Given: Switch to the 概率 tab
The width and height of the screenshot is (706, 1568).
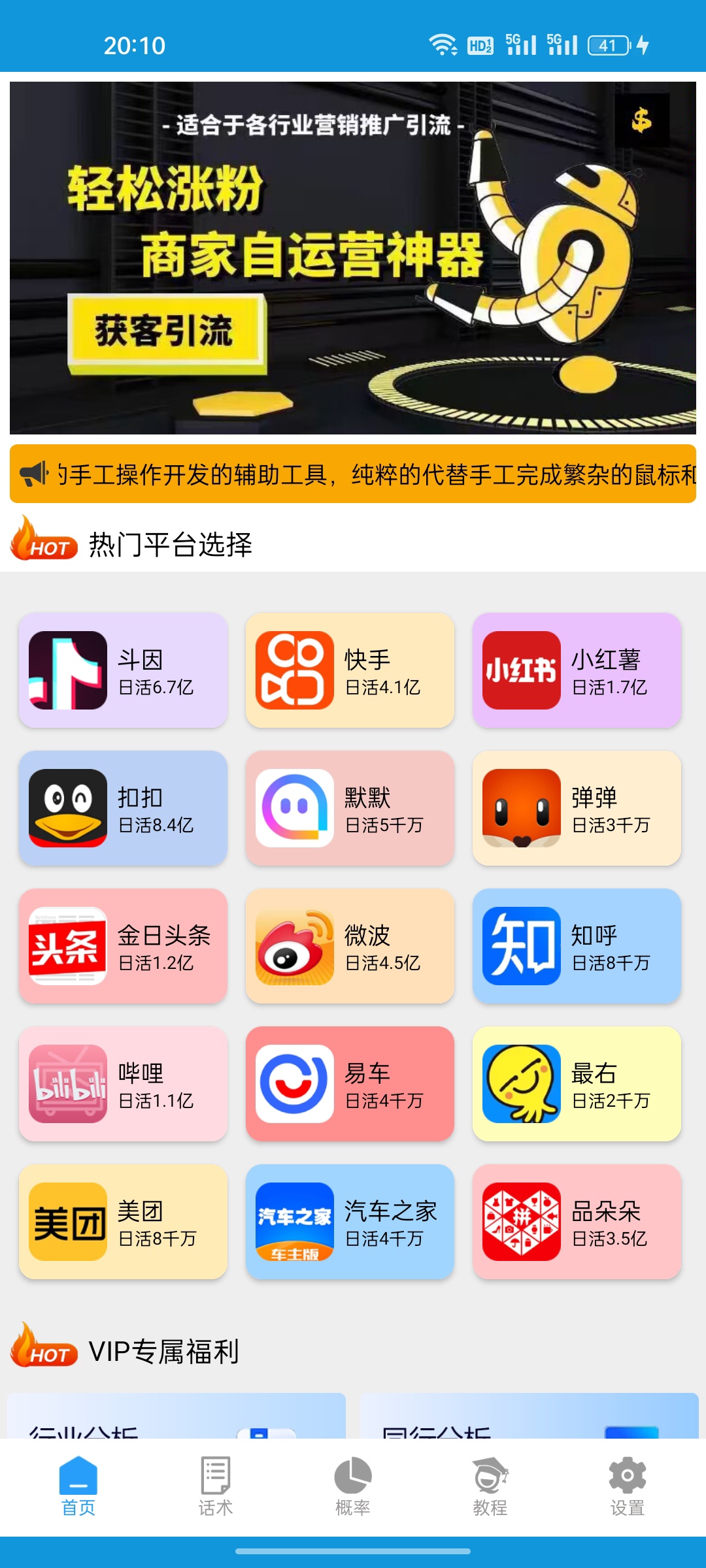Looking at the screenshot, I should pos(352,1486).
